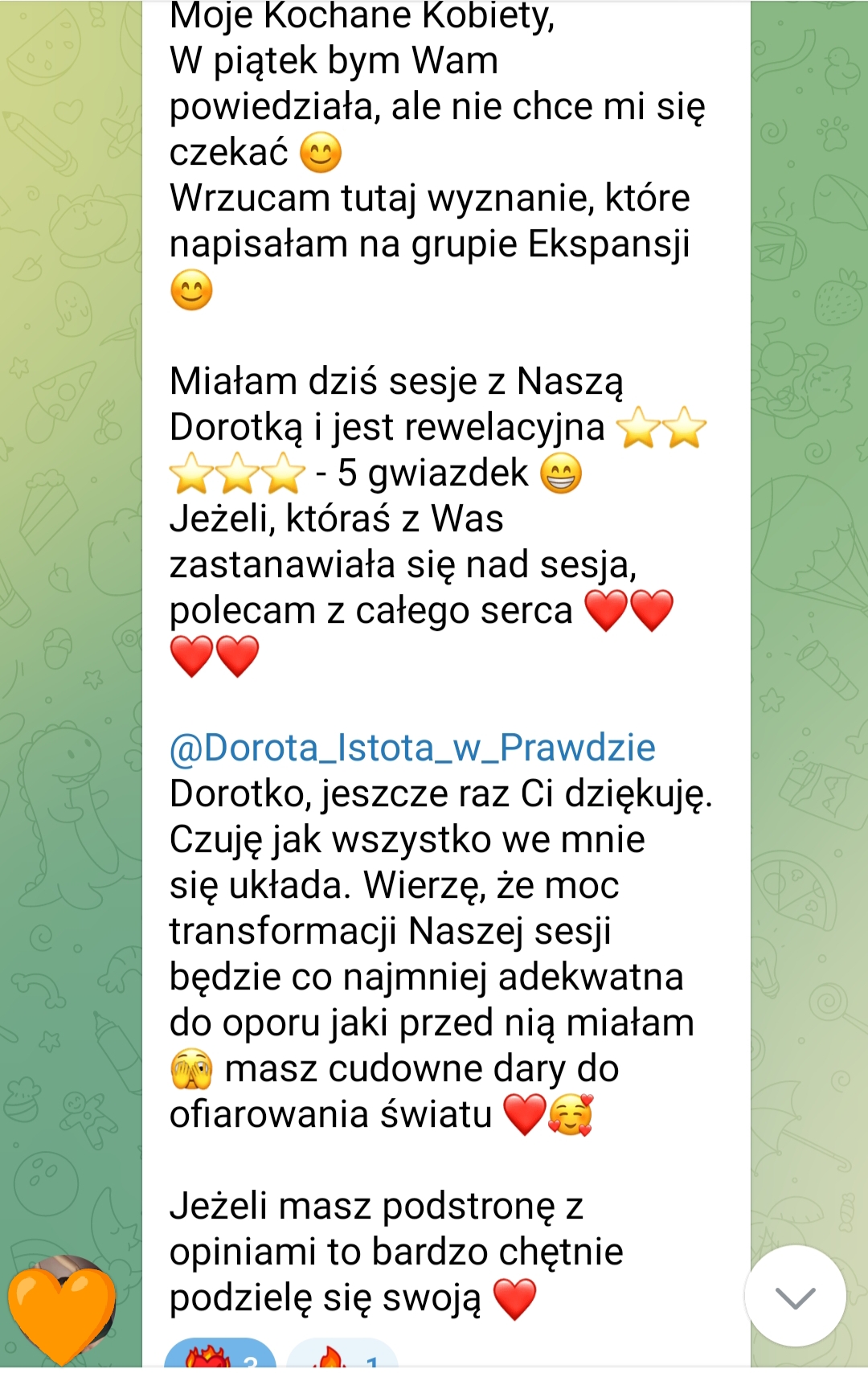Open the sender's profile avatar
The height and width of the screenshot is (1373, 868).
[62, 1307]
